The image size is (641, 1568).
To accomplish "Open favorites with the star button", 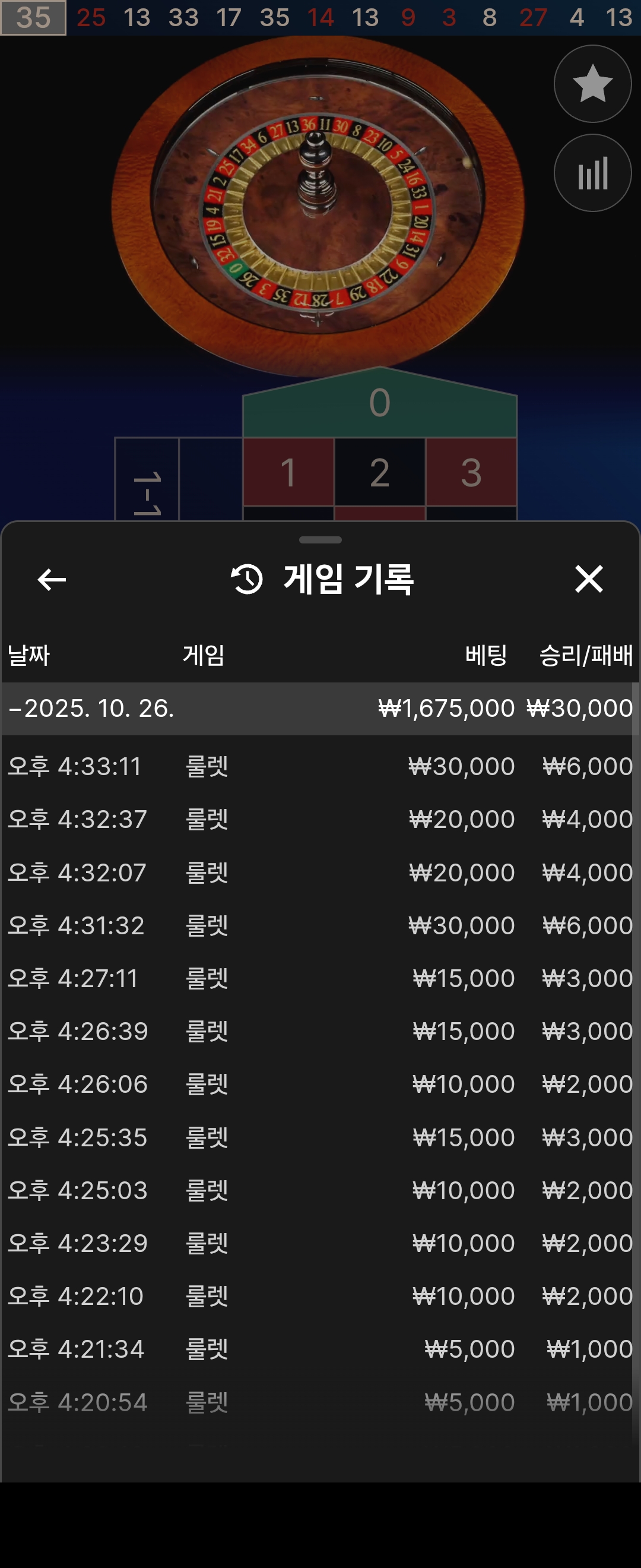I will pos(592,84).
